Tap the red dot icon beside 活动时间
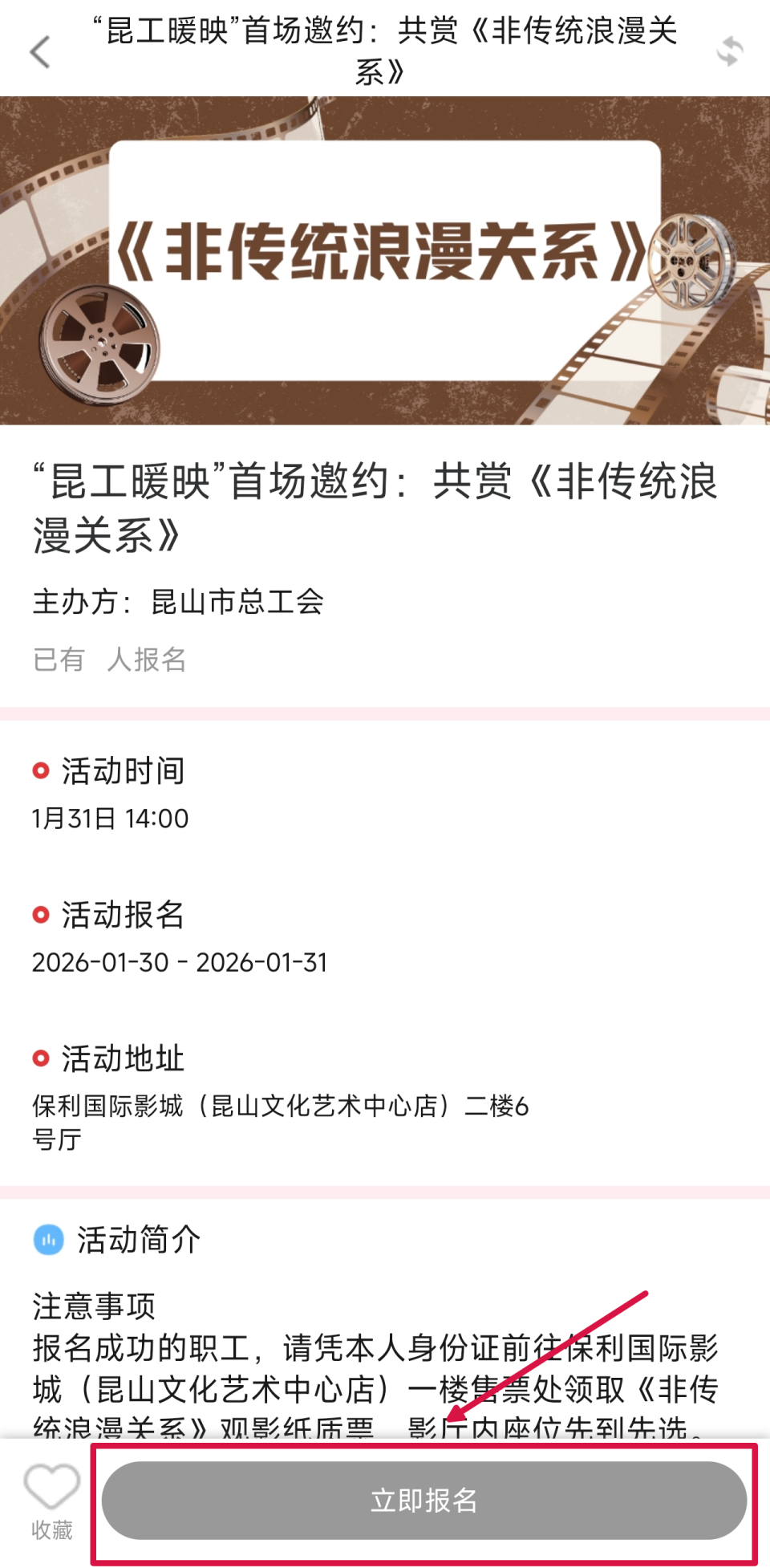 click(41, 770)
